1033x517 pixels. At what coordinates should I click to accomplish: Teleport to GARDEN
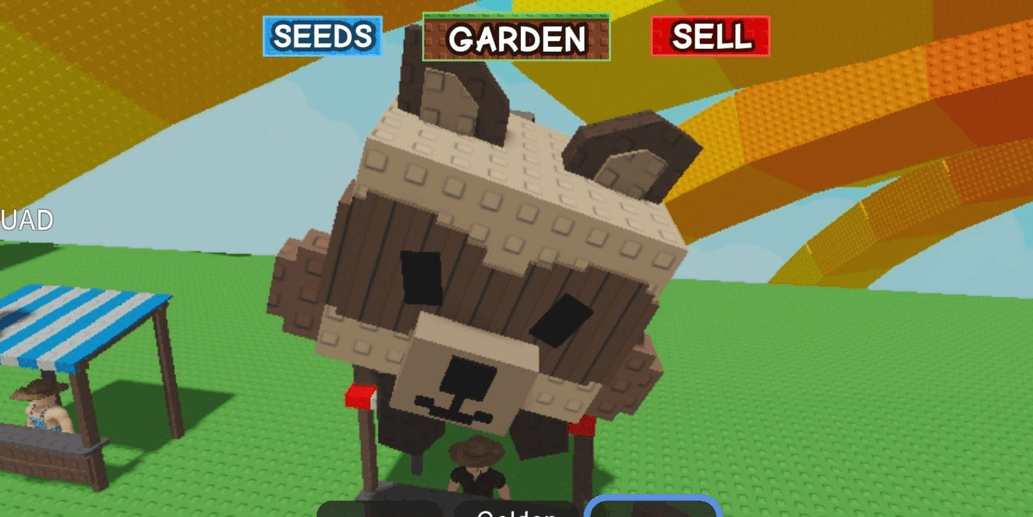click(x=516, y=38)
